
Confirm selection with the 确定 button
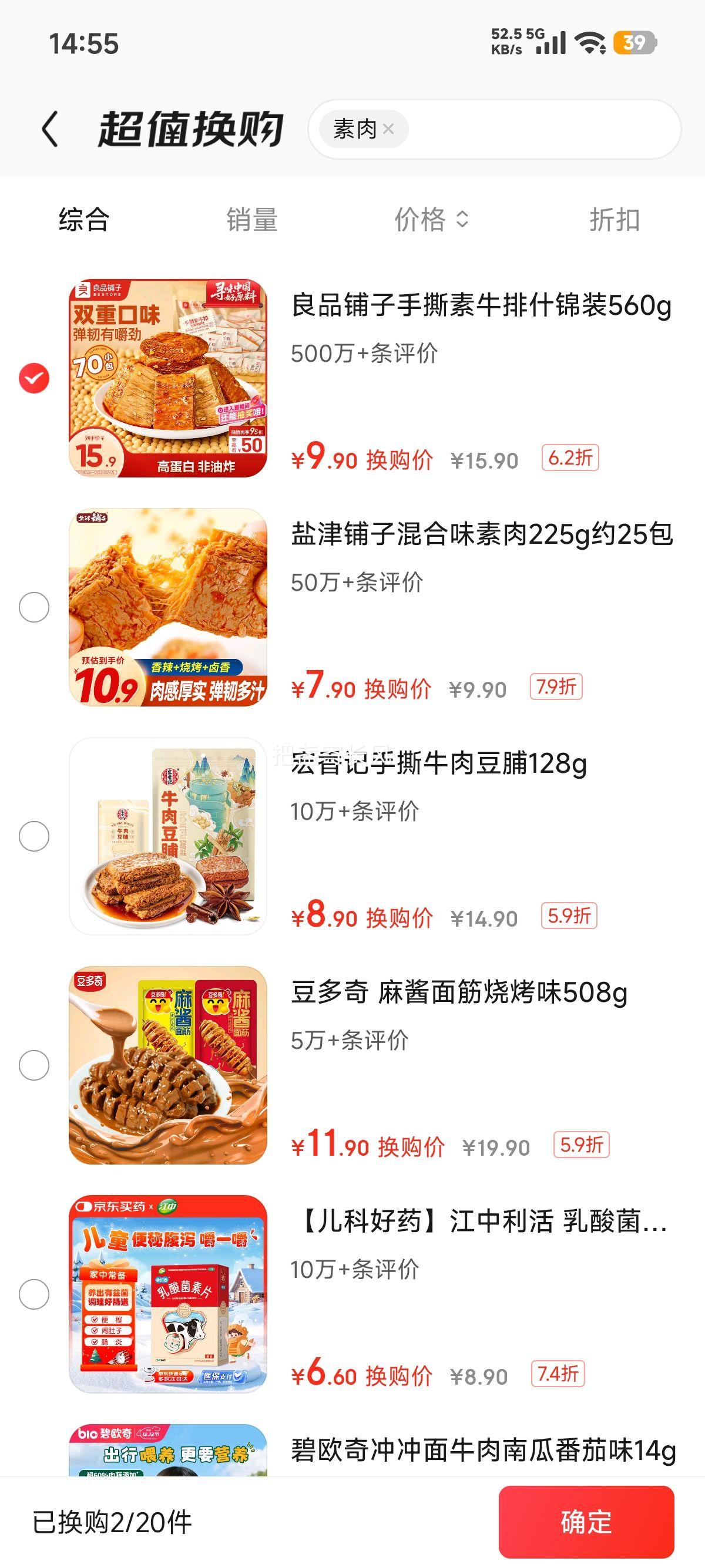(586, 1522)
